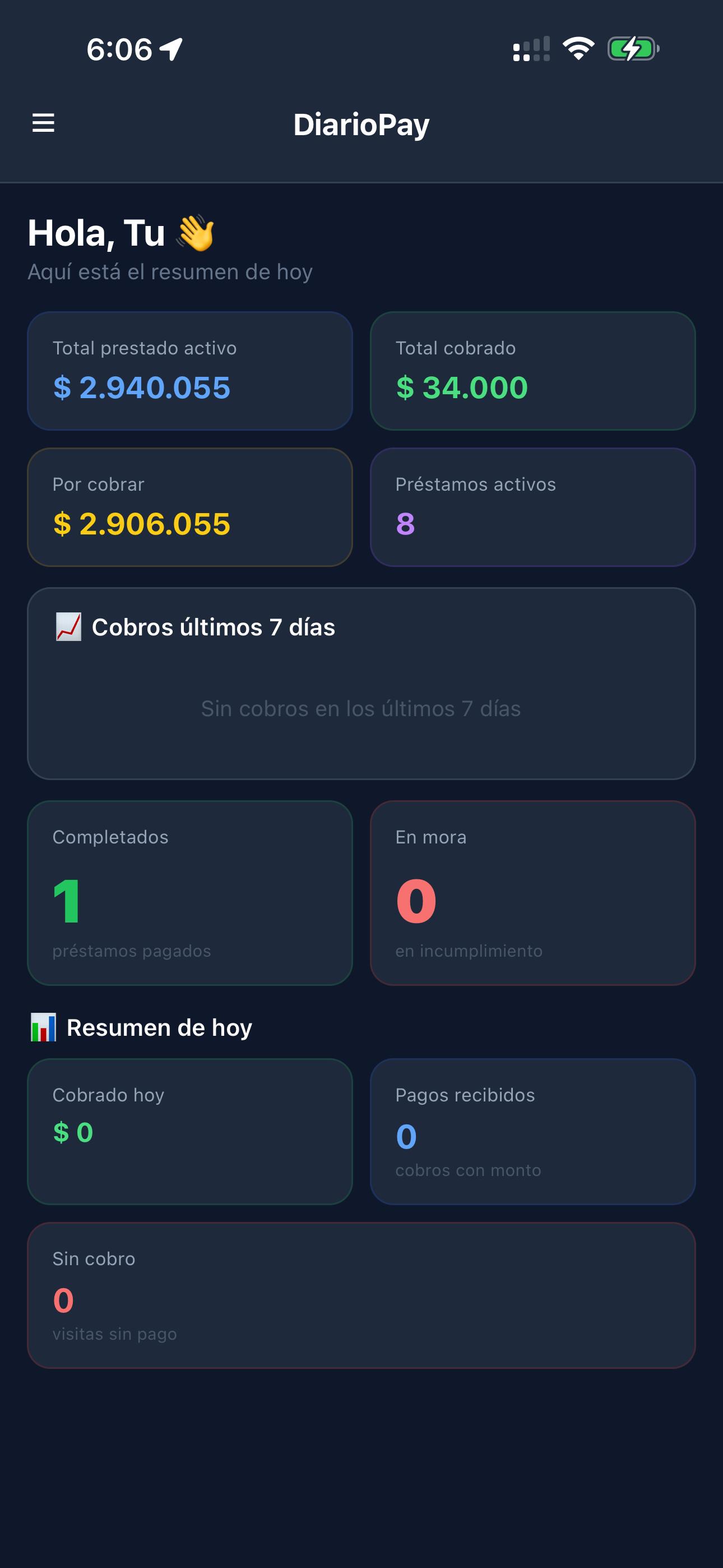Tap the DiarioPay title in the header
This screenshot has height=1568, width=723.
[361, 124]
